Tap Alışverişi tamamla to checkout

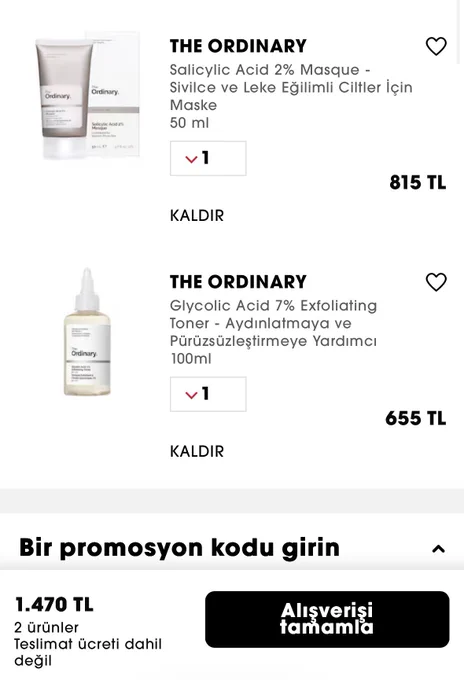pos(327,619)
